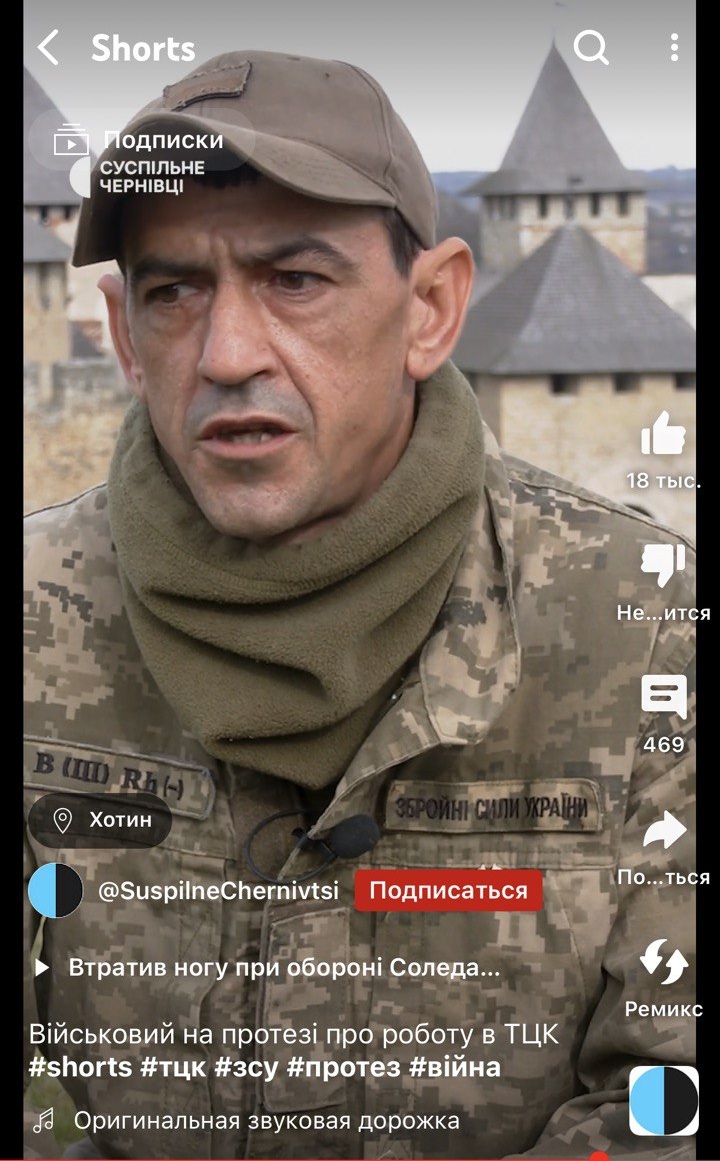This screenshot has height=1161, width=720.
Task: Go back from Shorts
Action: click(48, 48)
